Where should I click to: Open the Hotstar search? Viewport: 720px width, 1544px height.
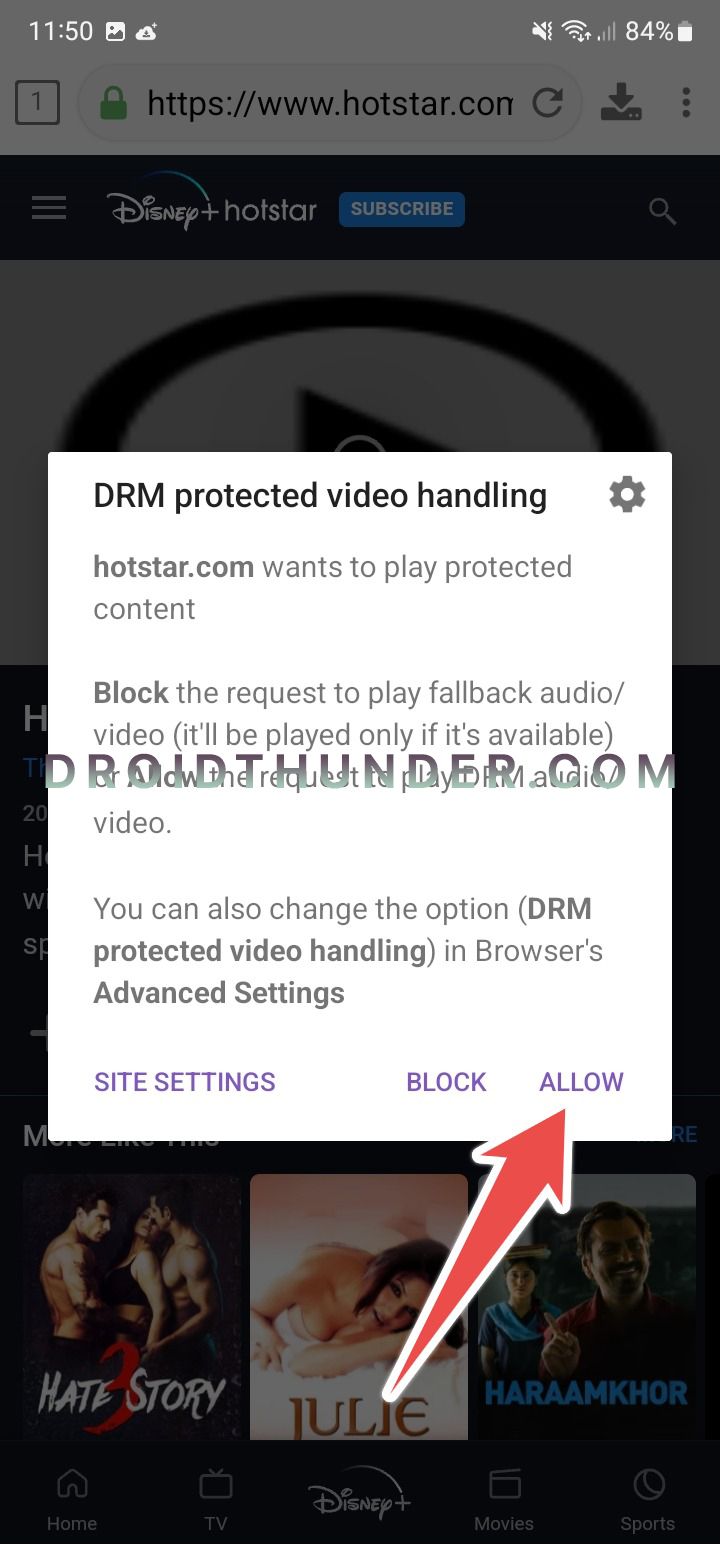661,211
